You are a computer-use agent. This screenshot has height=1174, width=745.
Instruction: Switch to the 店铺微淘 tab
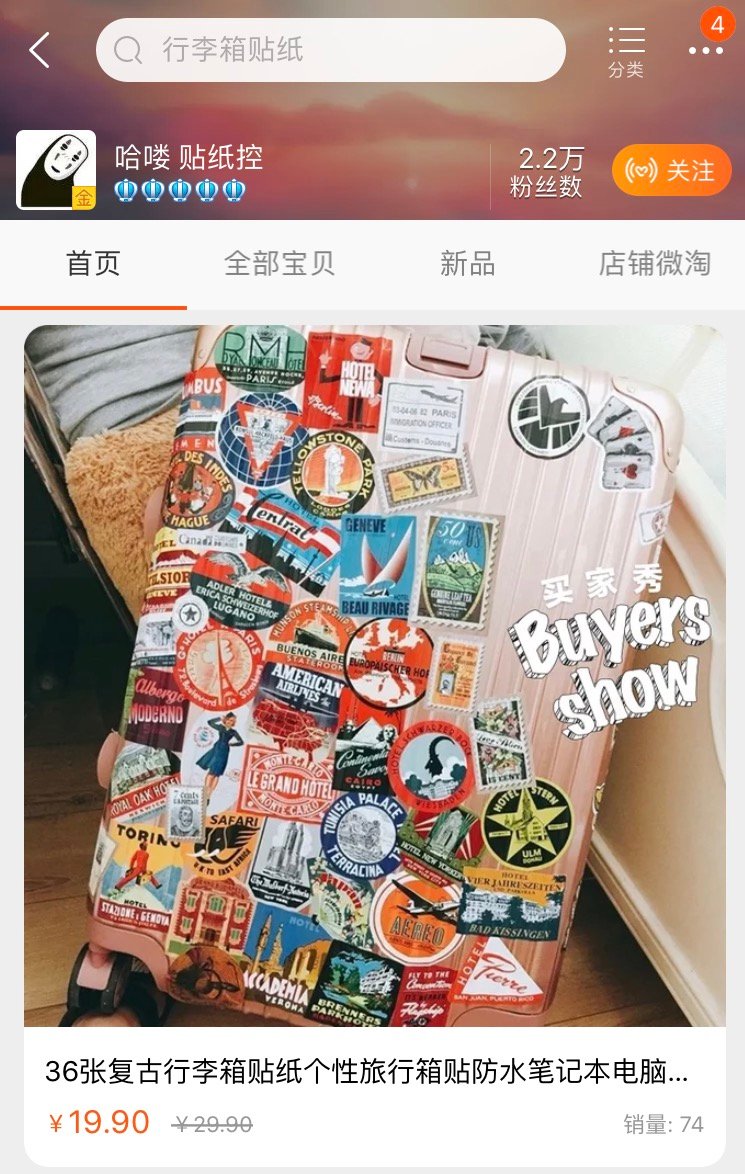(x=654, y=263)
